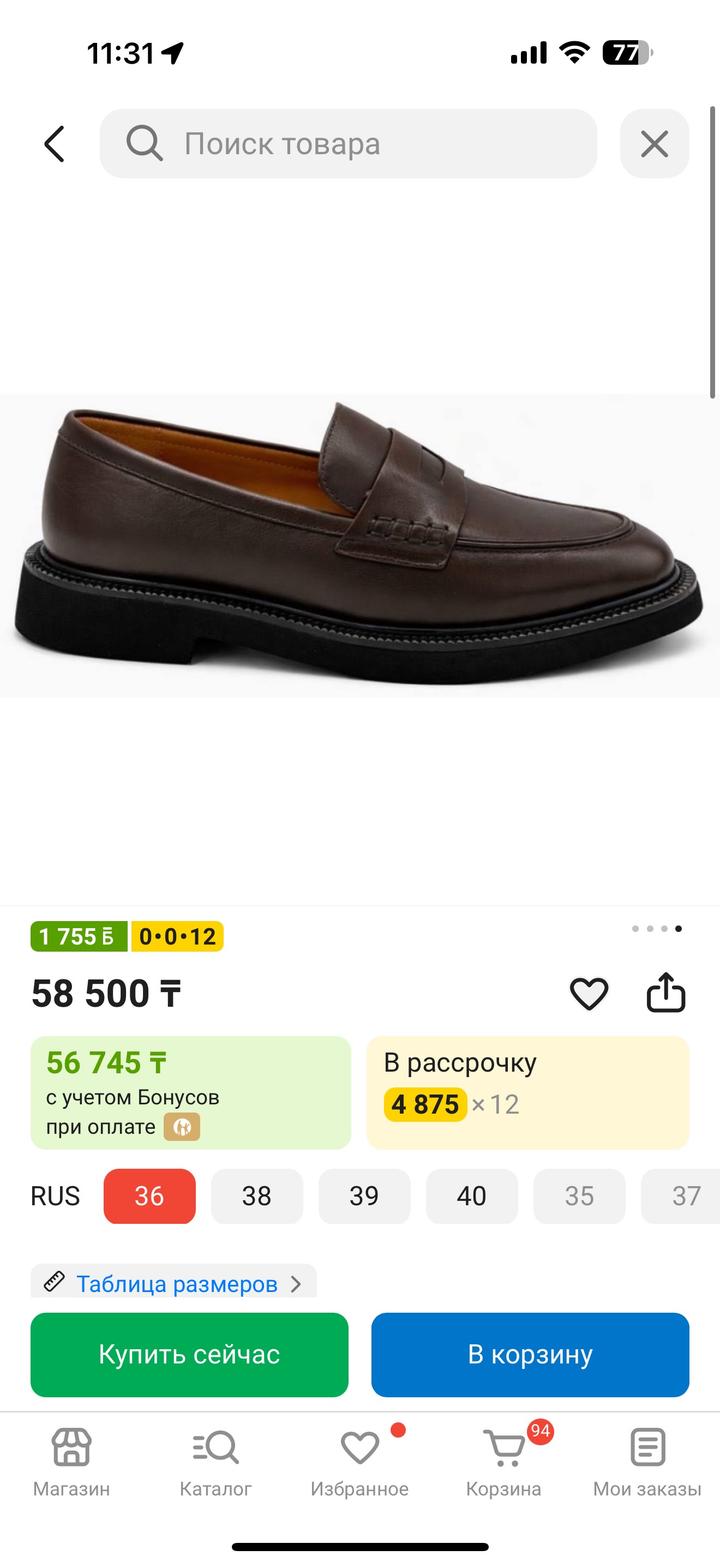This screenshot has width=720, height=1564.
Task: Open the В рассрочку installment offer
Action: pyautogui.click(x=527, y=1092)
